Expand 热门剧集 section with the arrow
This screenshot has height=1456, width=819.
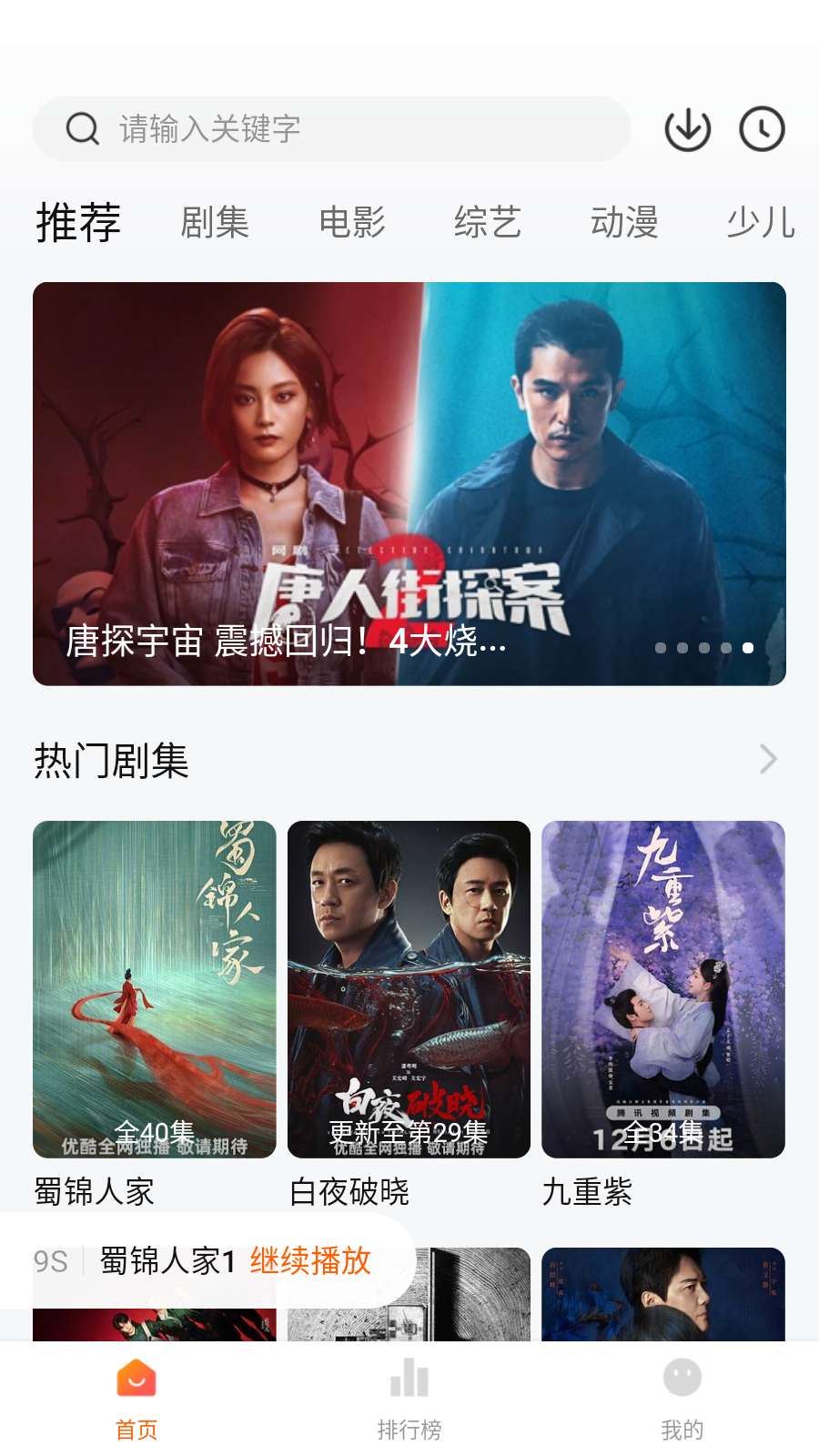tap(769, 759)
